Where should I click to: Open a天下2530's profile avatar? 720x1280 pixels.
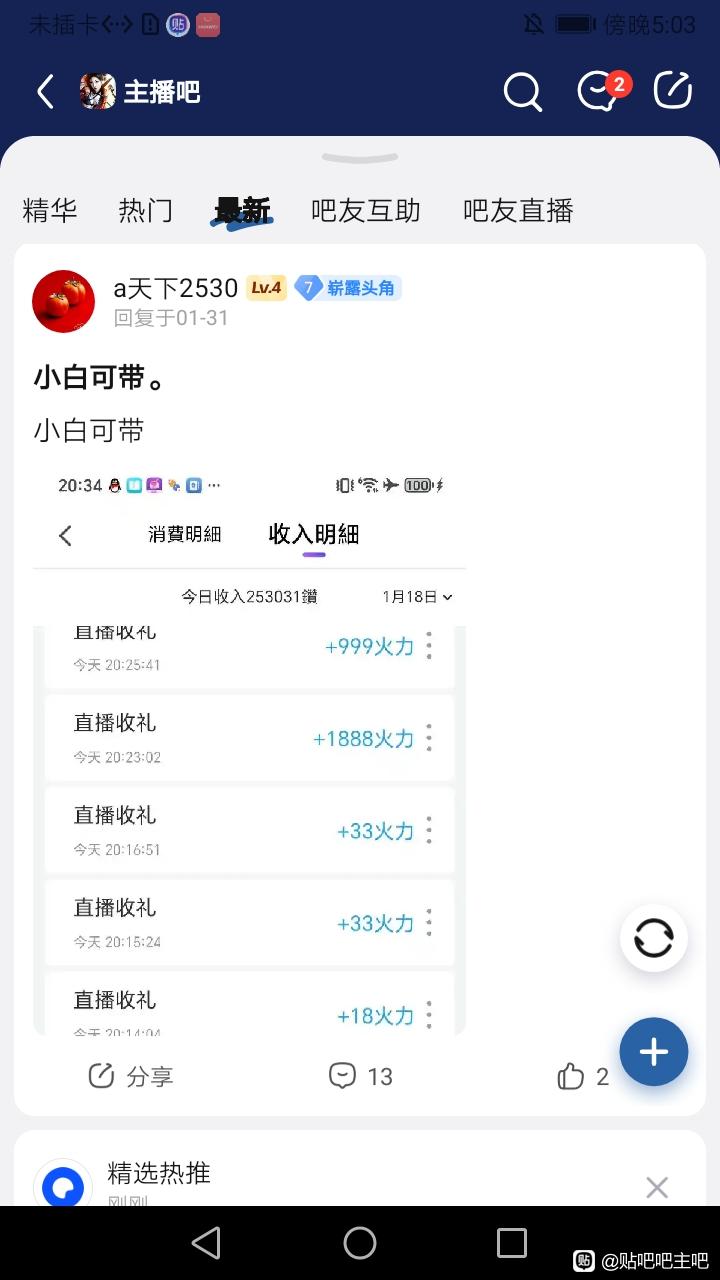coord(64,301)
